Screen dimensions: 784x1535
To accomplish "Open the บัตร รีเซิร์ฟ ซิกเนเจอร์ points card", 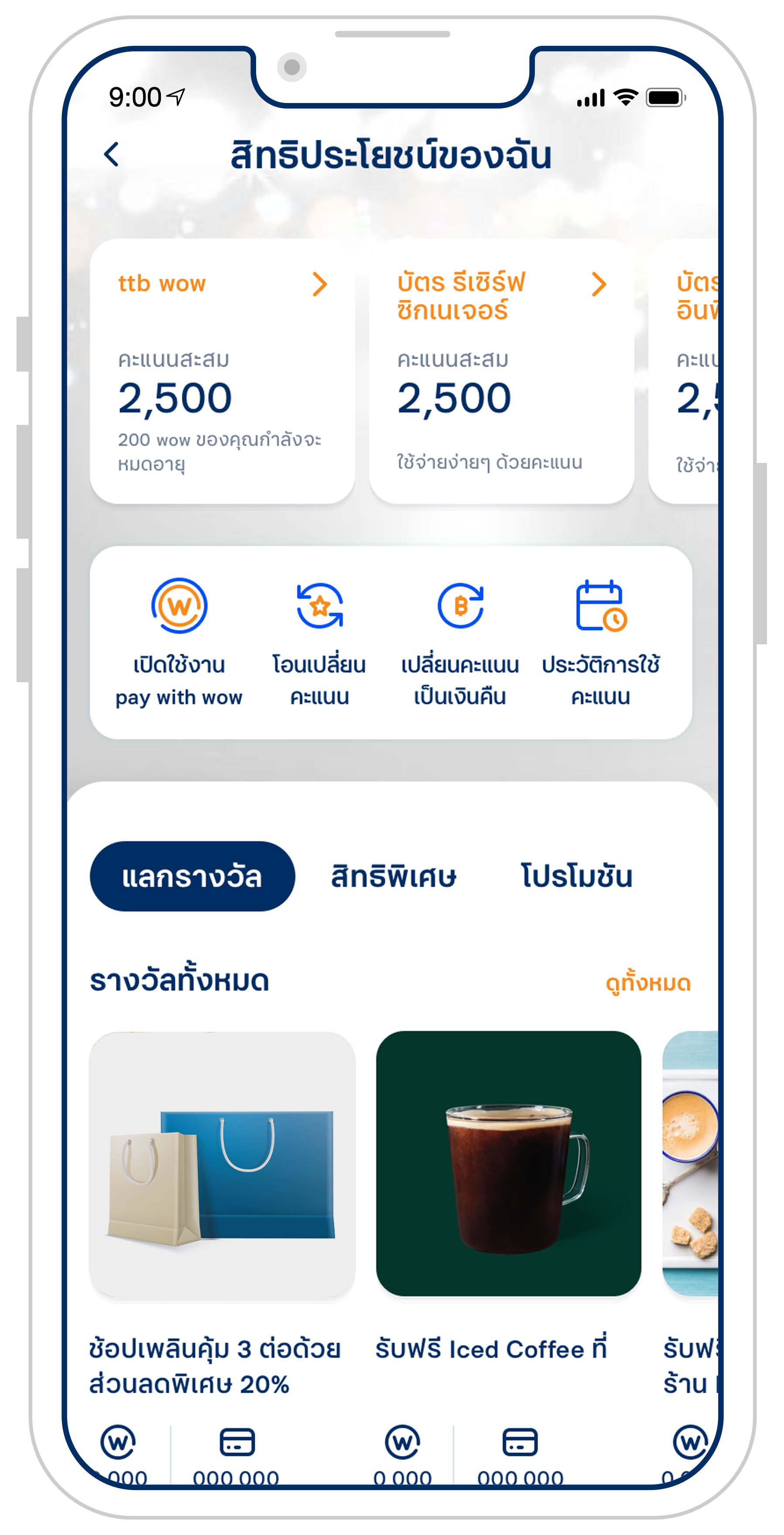I will [501, 371].
